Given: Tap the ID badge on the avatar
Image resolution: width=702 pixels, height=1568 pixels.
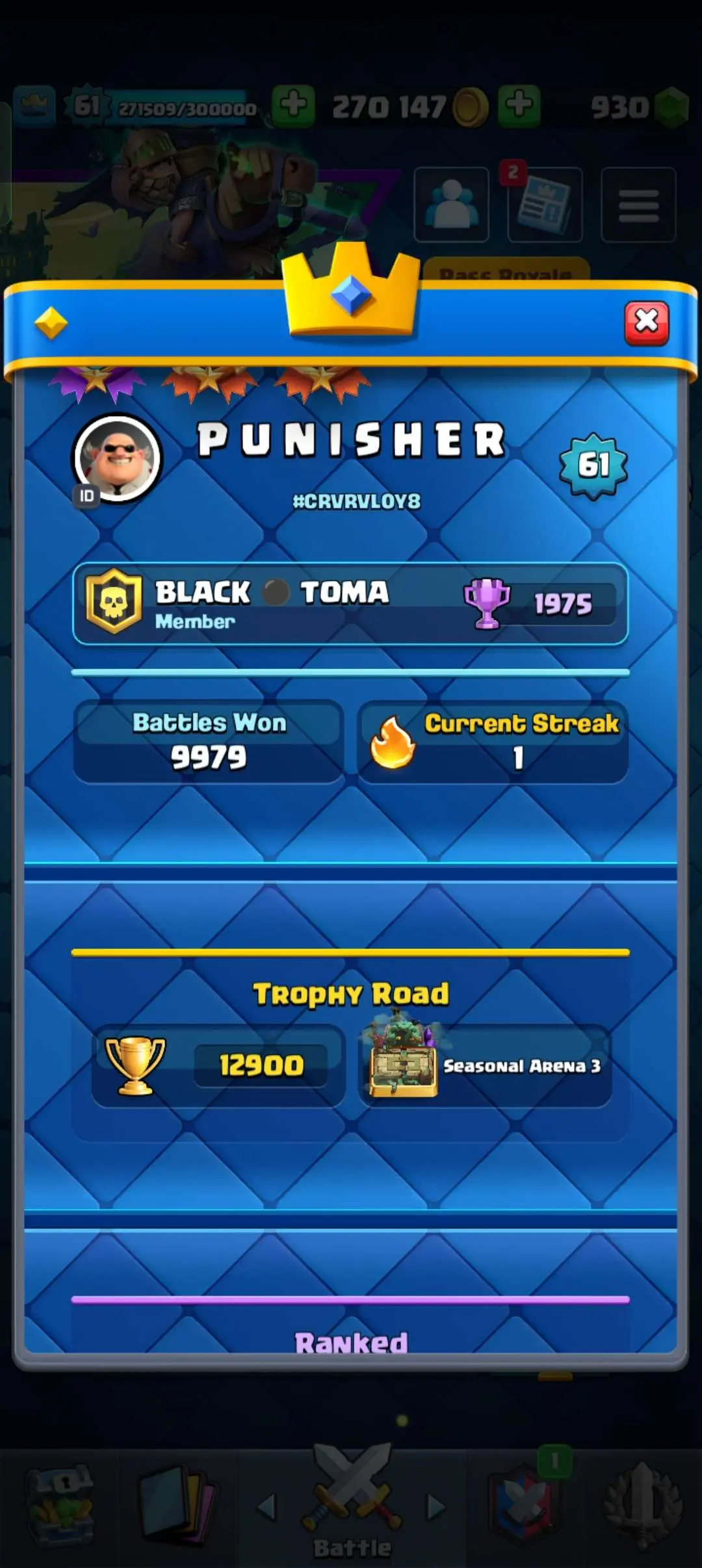Looking at the screenshot, I should (x=86, y=497).
